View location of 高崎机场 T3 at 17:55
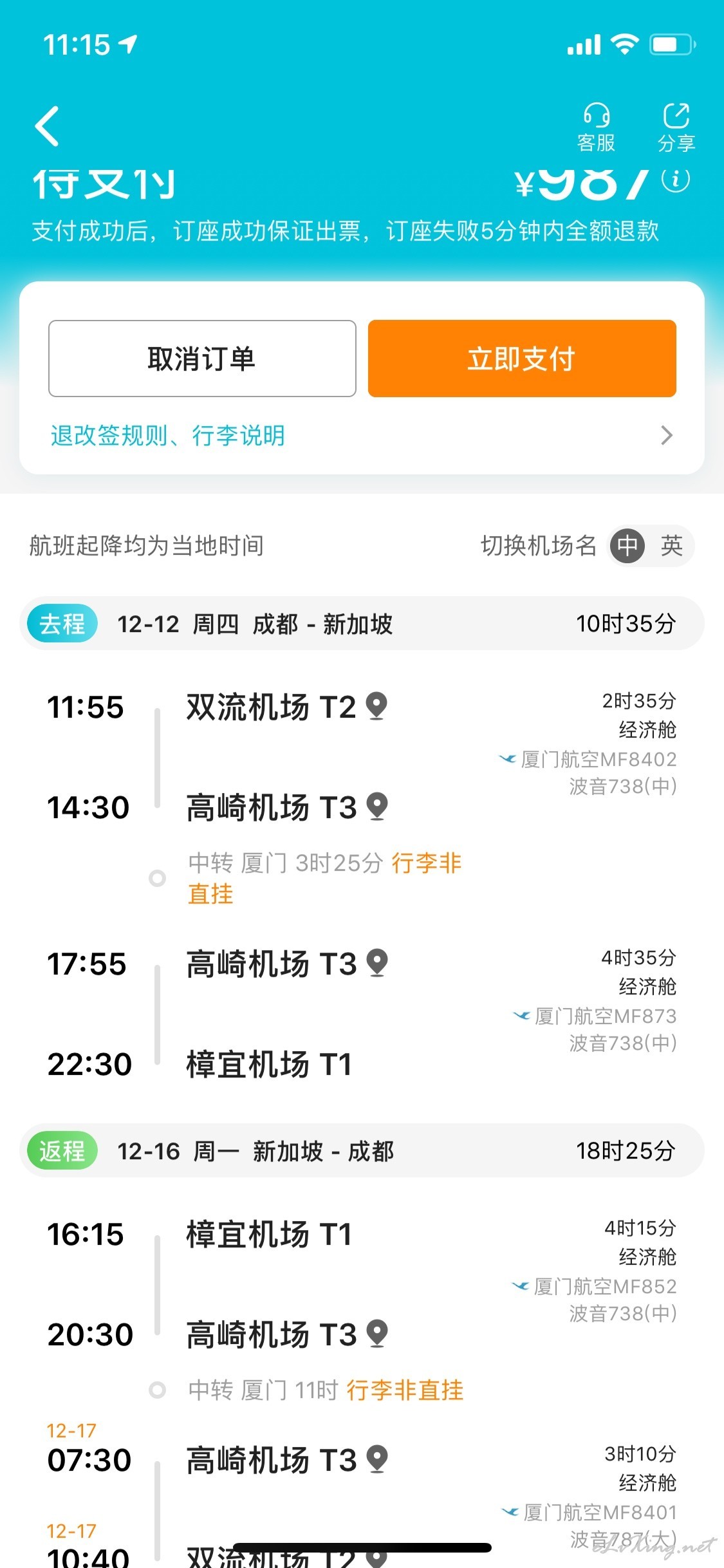Screen dimensions: 724x1568 377,964
